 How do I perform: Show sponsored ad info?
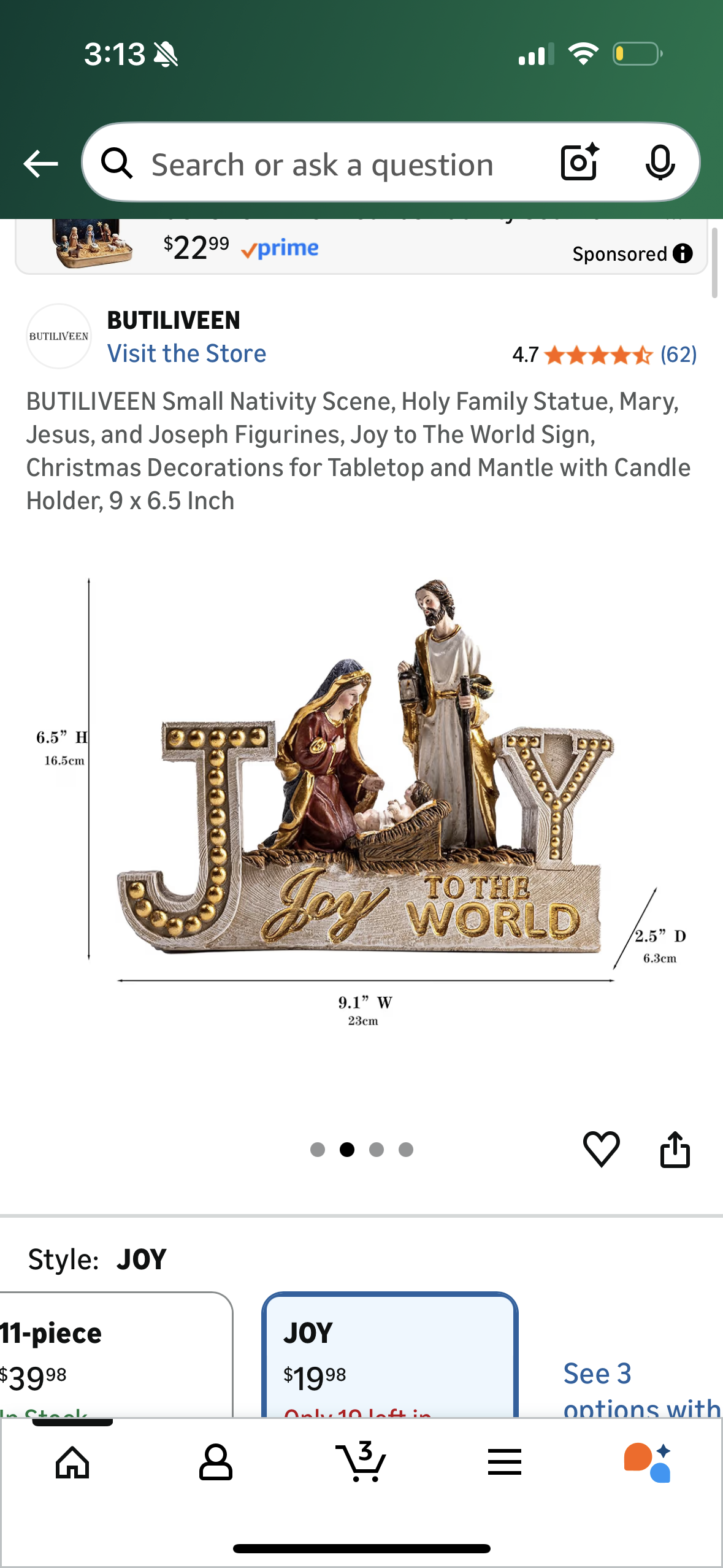tap(683, 253)
